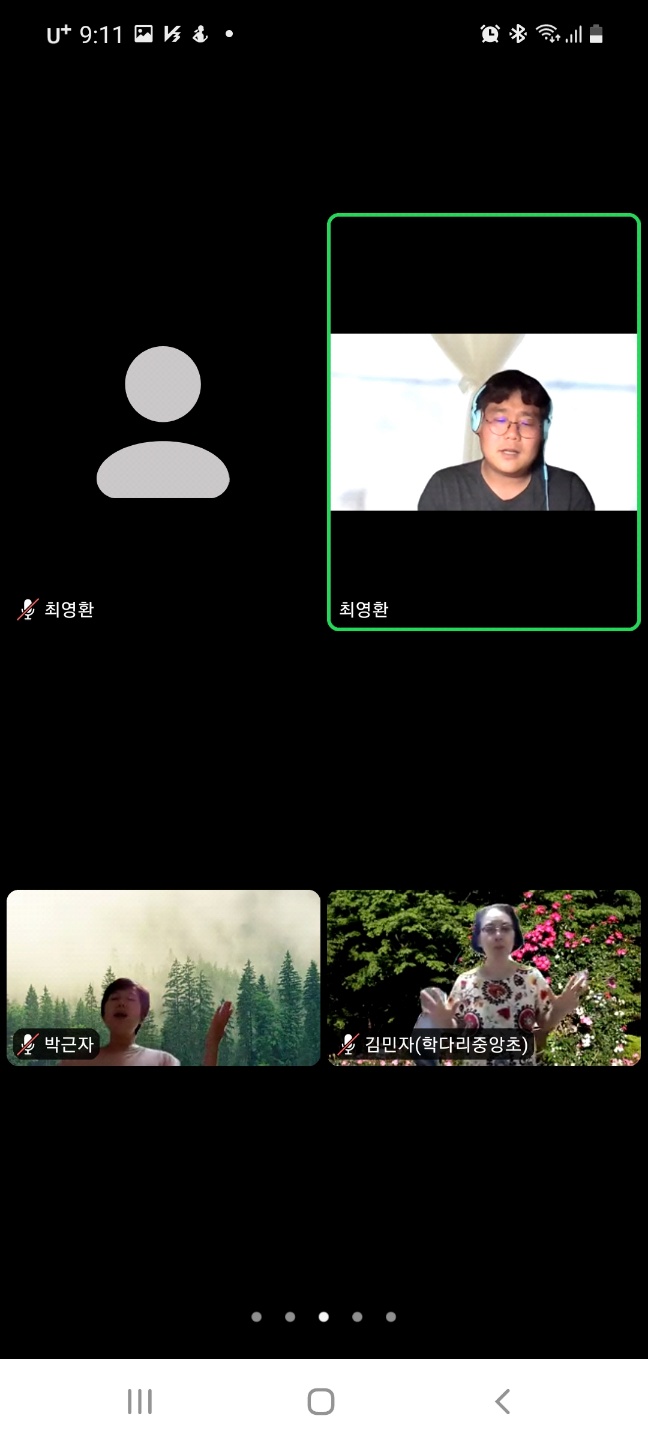Select the highlighted 최영환 video tile

tap(484, 422)
